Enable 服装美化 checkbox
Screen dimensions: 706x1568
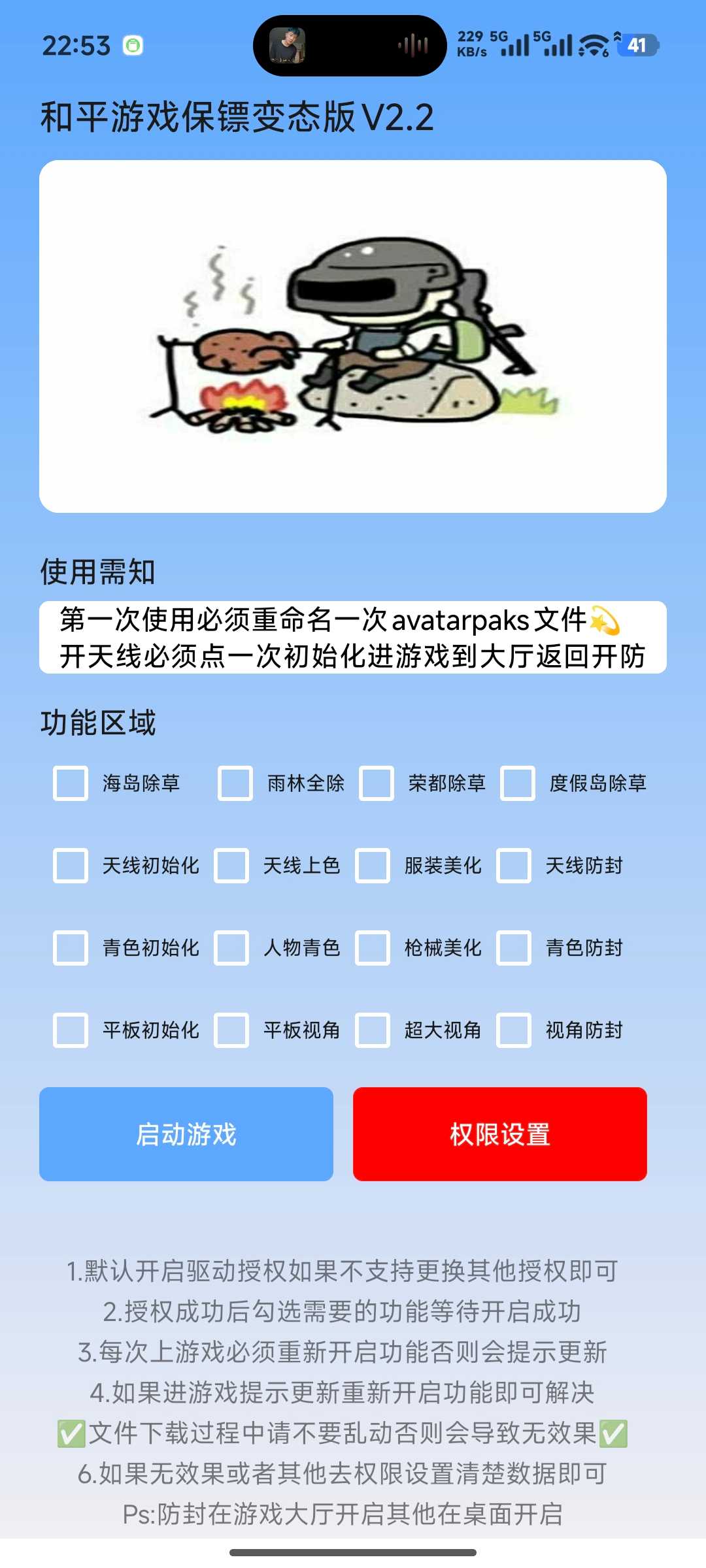tap(373, 866)
